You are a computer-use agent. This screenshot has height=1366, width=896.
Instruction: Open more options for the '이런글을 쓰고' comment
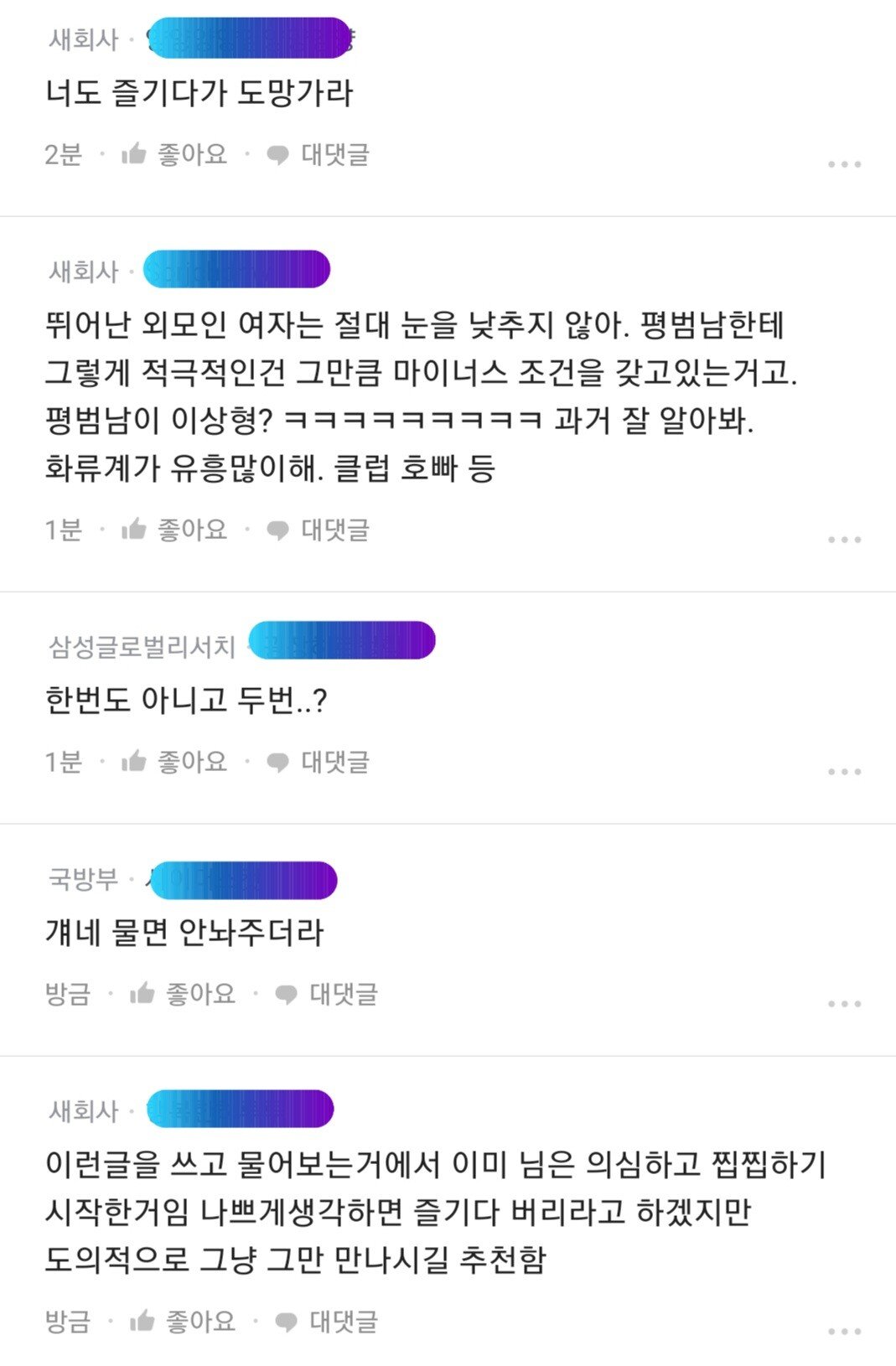click(x=844, y=1332)
